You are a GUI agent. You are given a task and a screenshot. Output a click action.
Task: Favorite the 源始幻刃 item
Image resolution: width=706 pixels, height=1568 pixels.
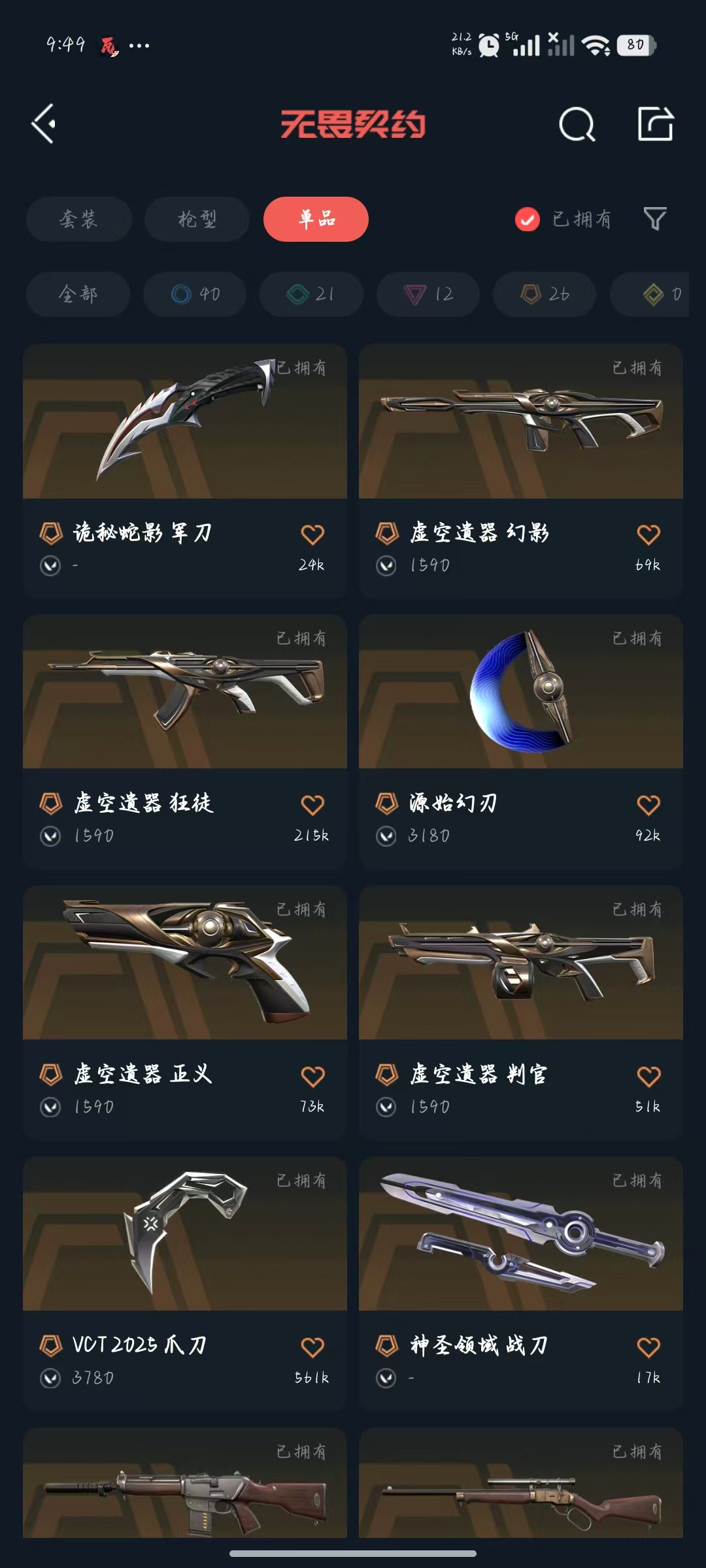[x=648, y=805]
